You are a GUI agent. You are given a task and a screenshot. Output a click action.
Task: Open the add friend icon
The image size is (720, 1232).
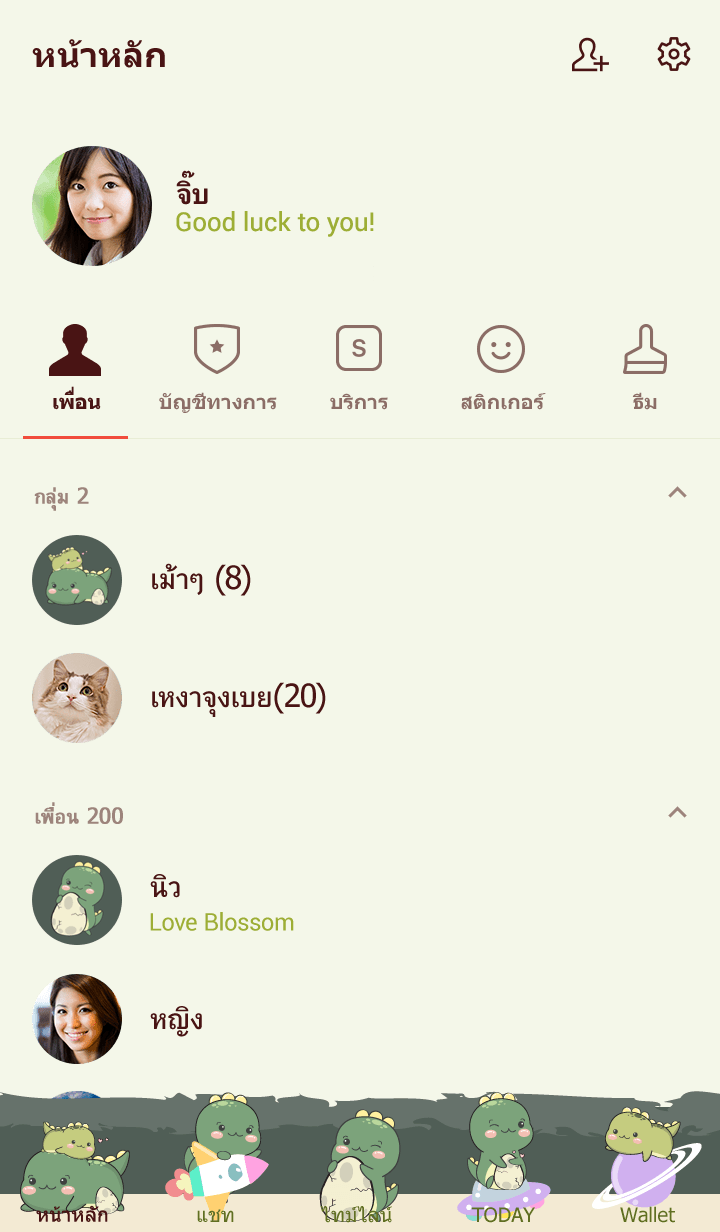click(x=589, y=55)
